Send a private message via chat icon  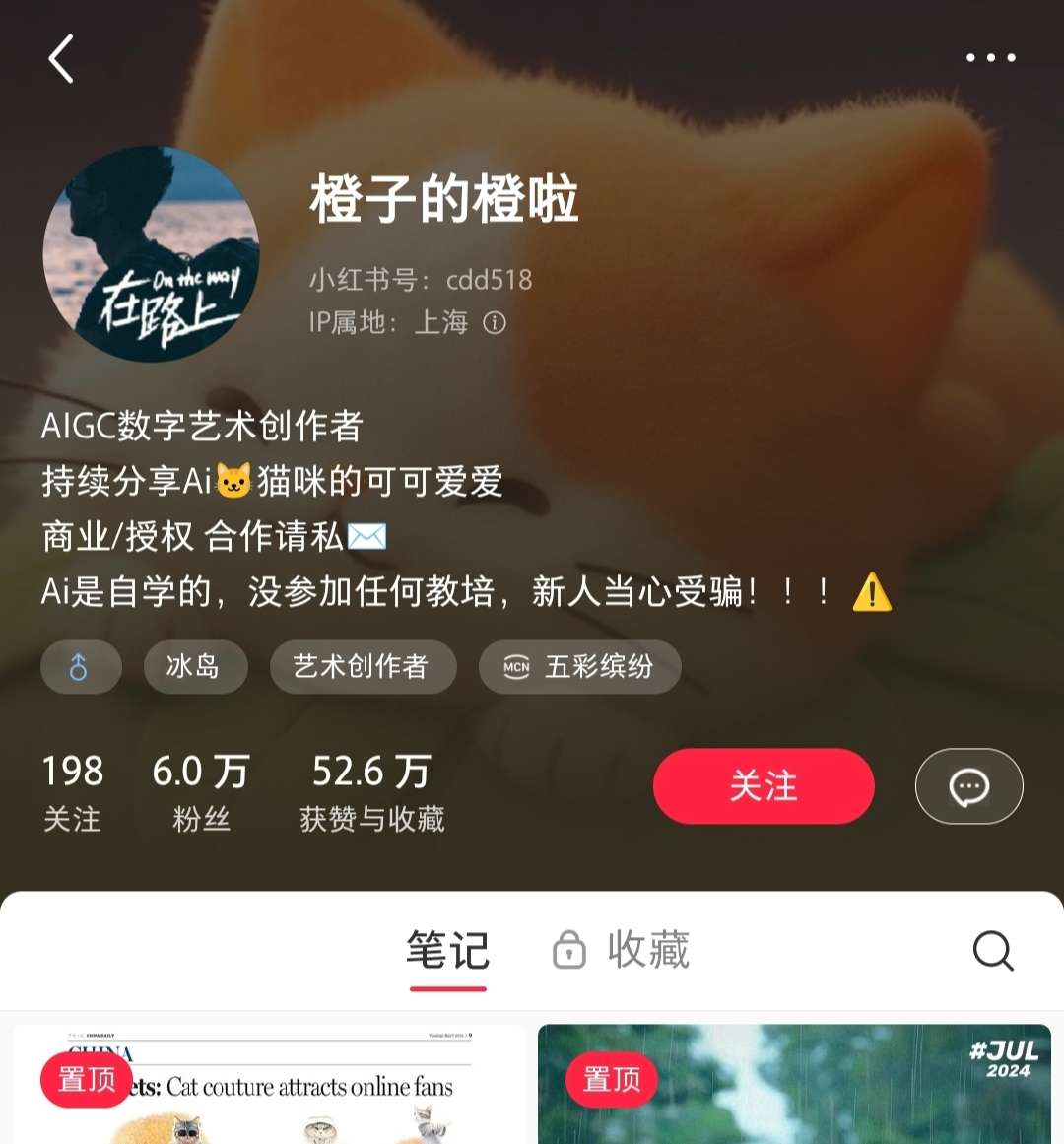pyautogui.click(x=968, y=786)
